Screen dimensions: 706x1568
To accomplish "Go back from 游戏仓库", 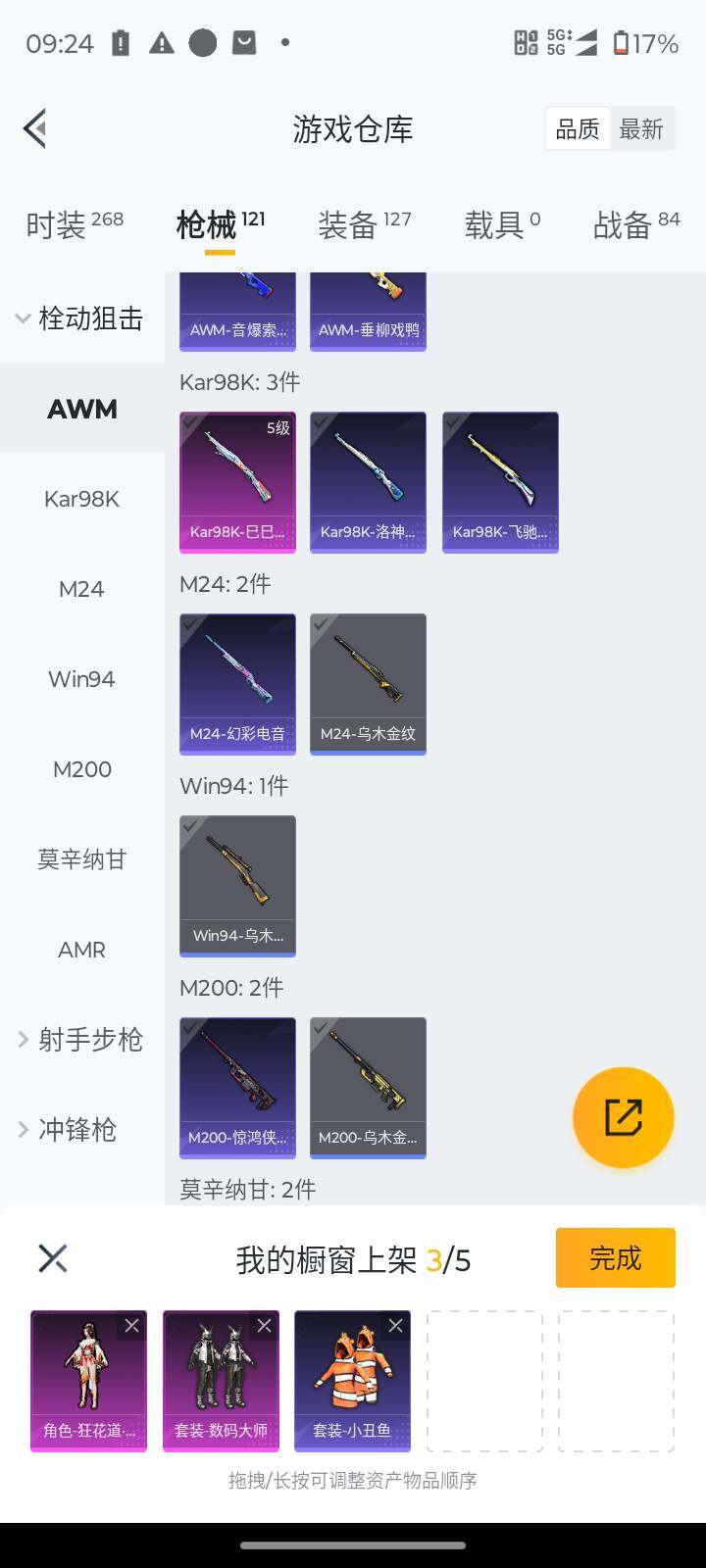I will [x=35, y=128].
